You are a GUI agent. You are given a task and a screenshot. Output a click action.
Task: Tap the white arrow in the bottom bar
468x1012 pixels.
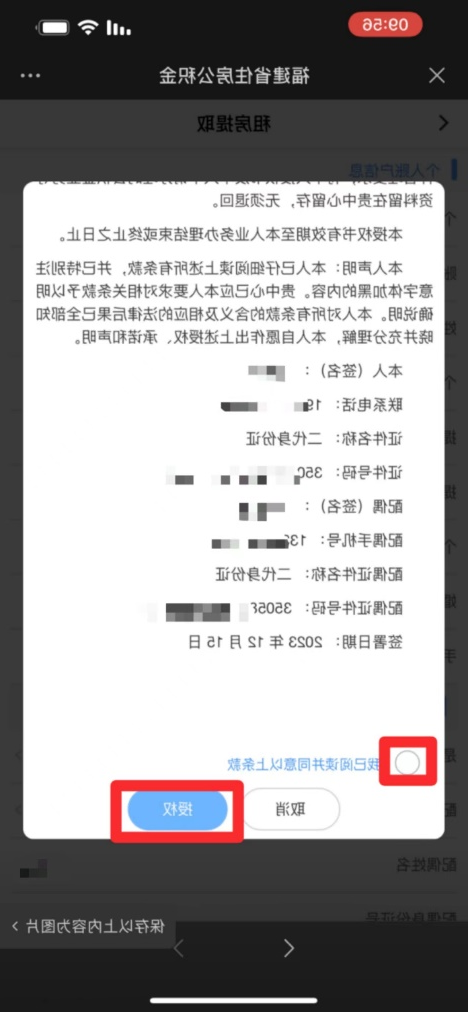point(289,947)
